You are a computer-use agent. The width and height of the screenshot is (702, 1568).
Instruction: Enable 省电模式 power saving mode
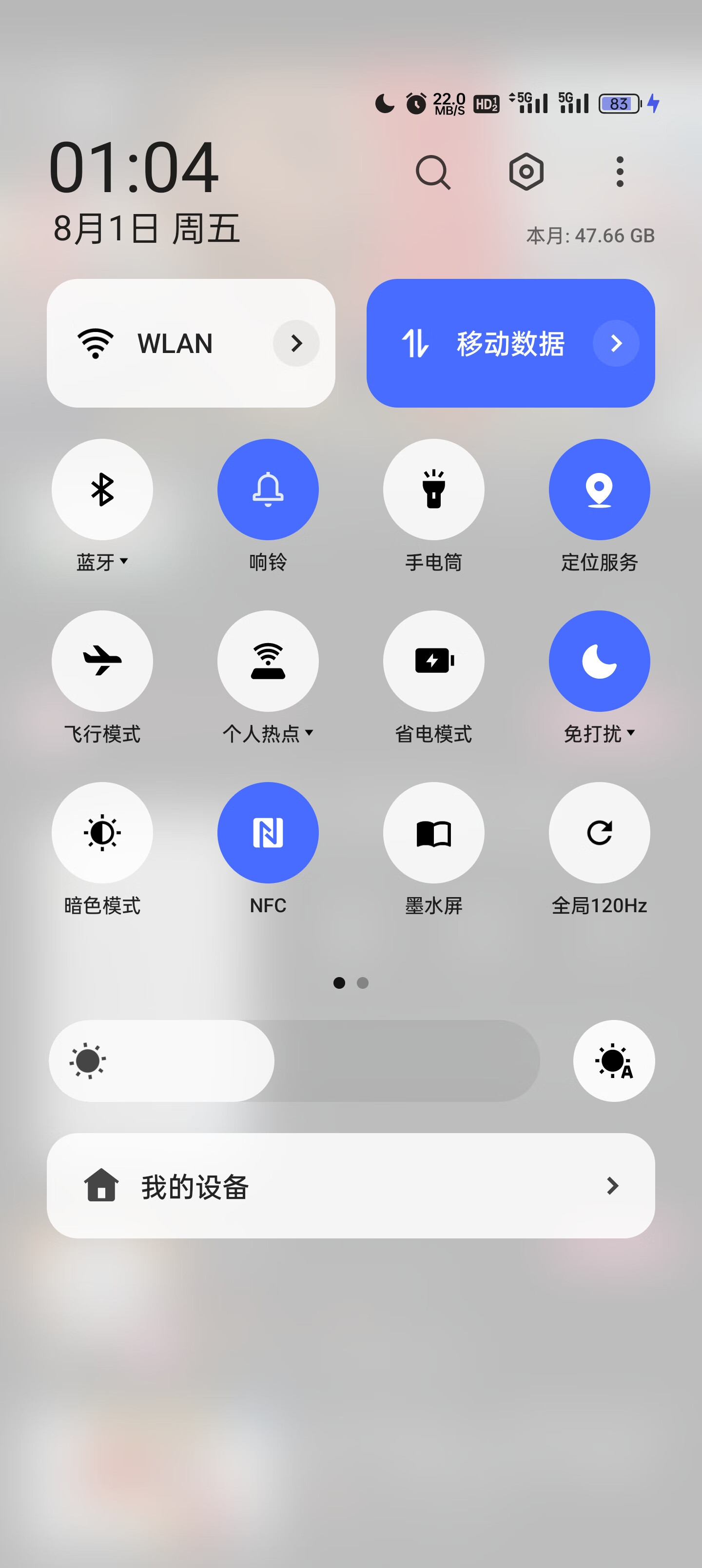[433, 661]
